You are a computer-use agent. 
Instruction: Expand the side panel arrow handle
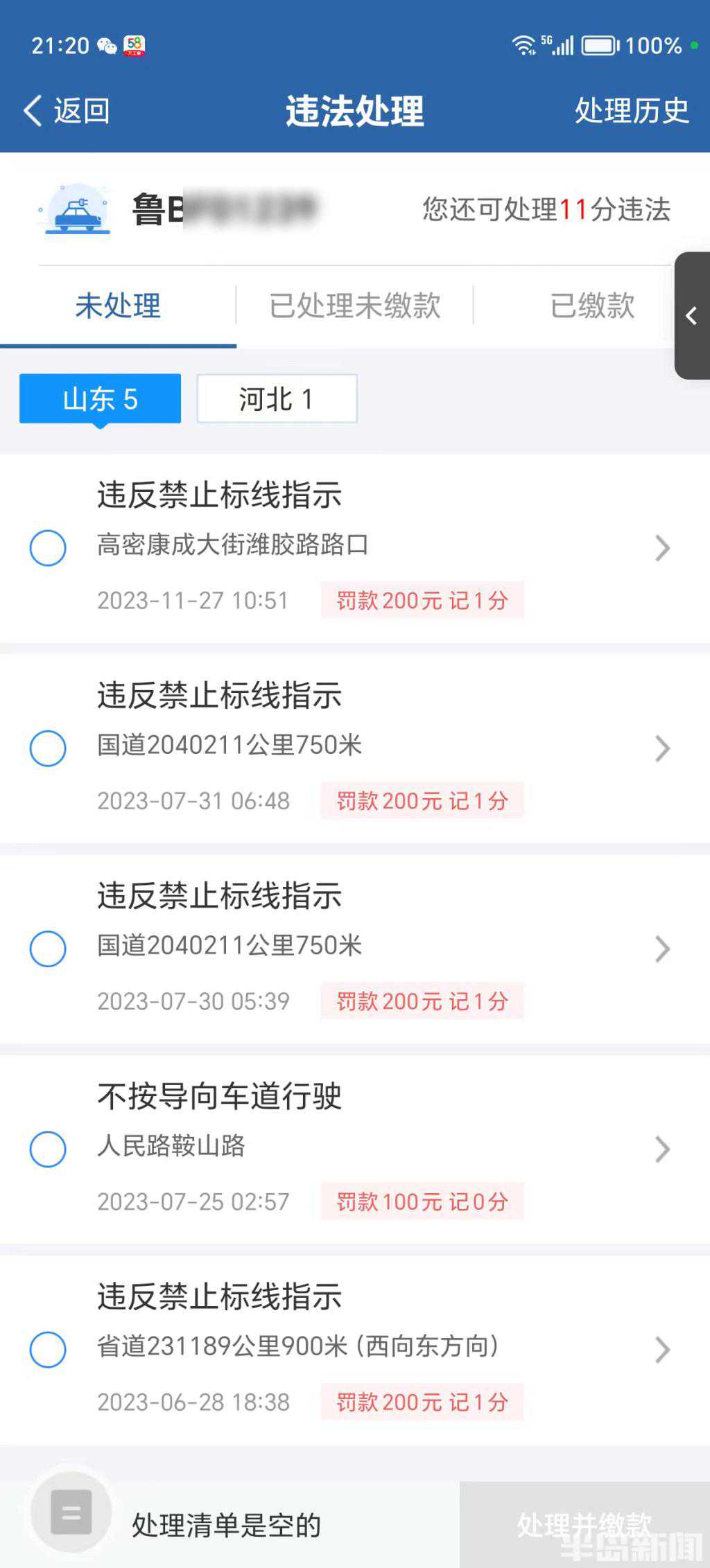[x=692, y=316]
